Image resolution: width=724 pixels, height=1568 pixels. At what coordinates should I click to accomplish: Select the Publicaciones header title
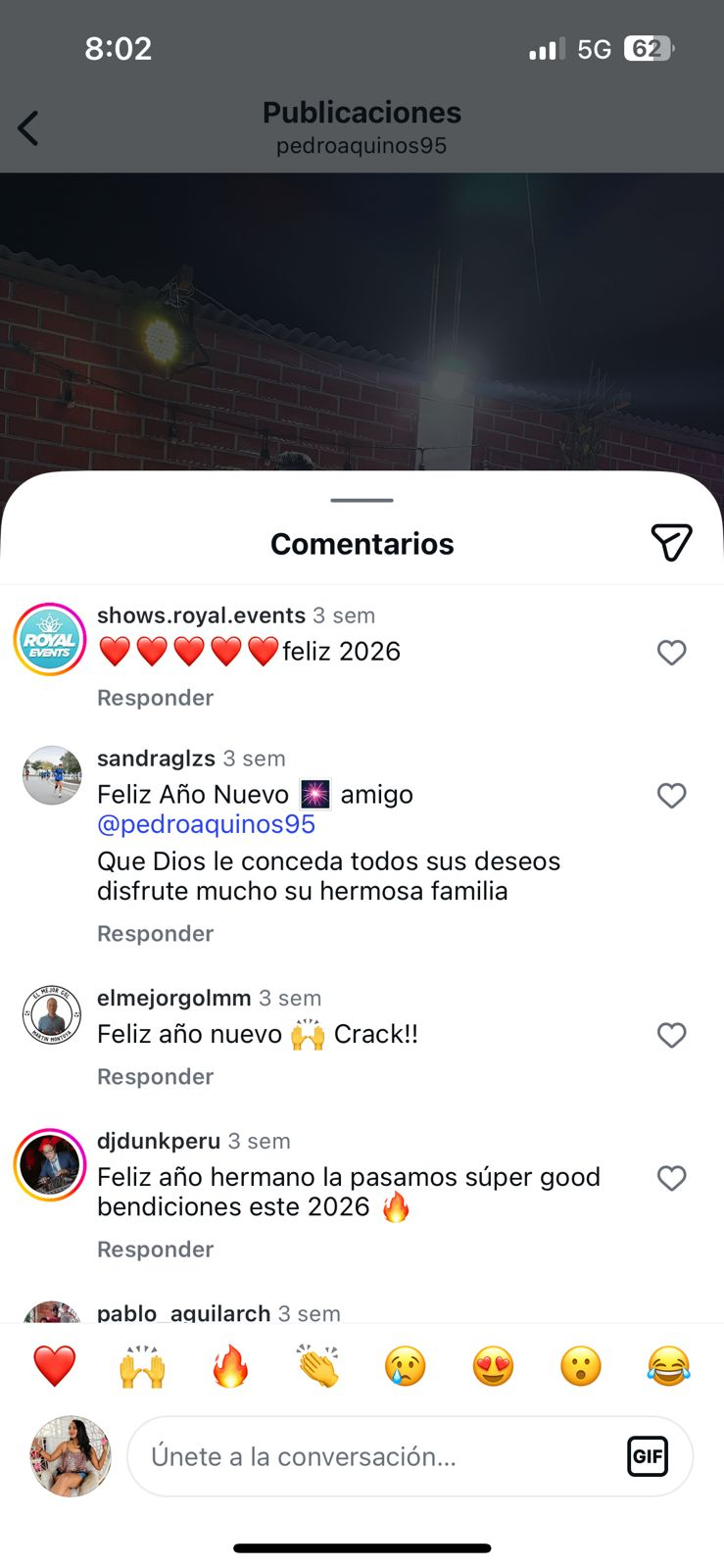362,112
